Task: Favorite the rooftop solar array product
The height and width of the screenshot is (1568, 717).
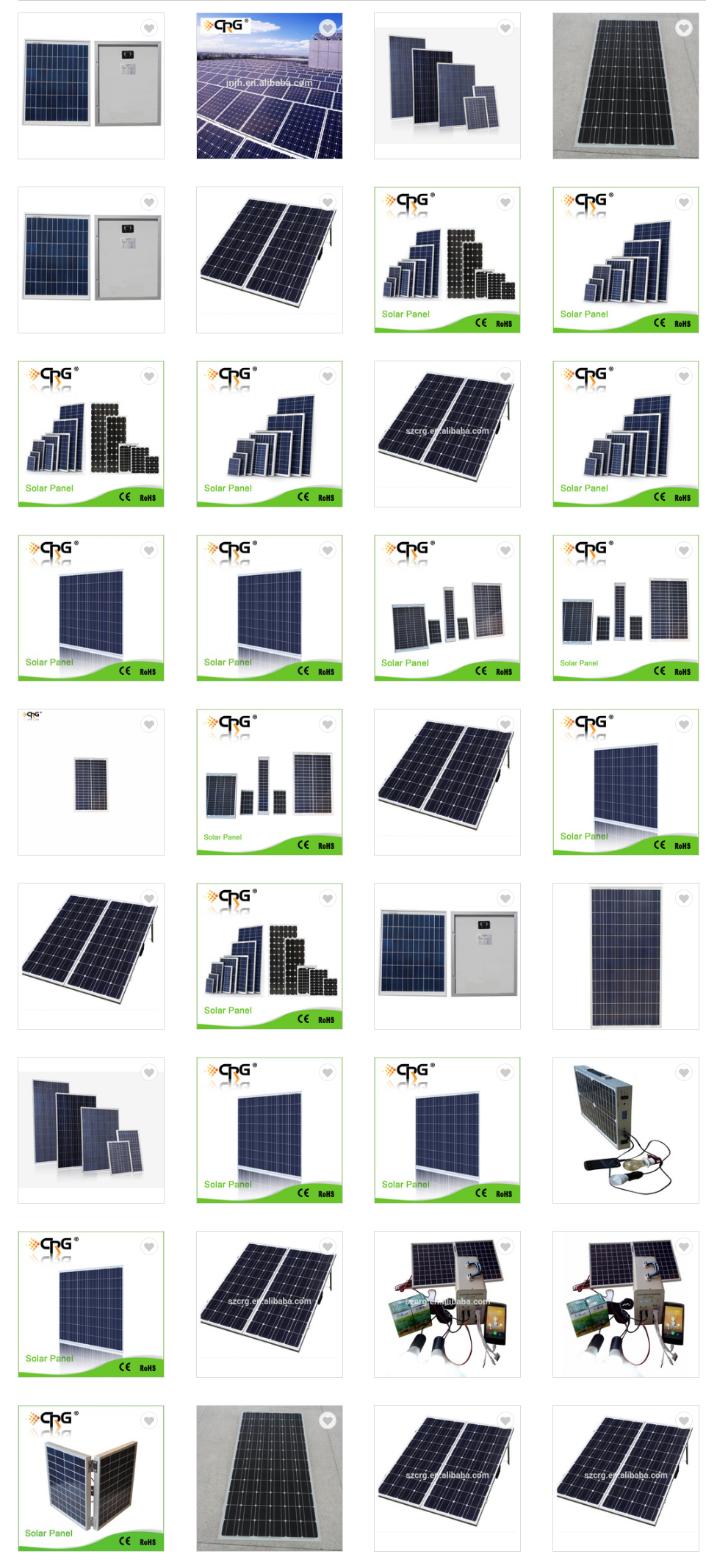Action: pyautogui.click(x=328, y=28)
